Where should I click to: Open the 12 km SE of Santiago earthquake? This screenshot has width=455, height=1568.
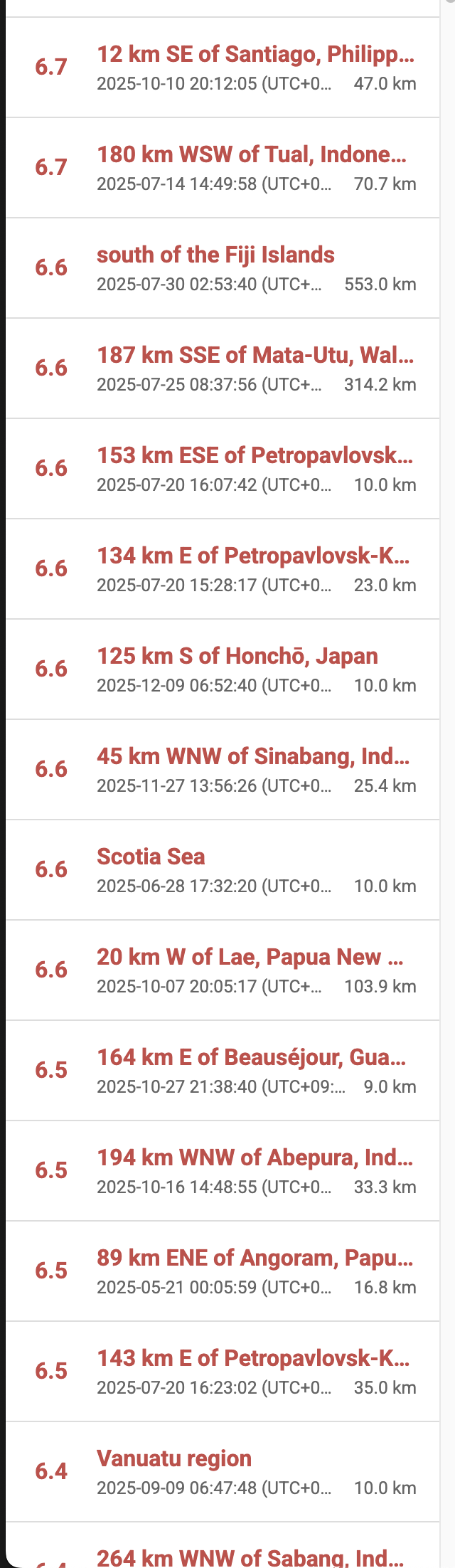tap(255, 55)
